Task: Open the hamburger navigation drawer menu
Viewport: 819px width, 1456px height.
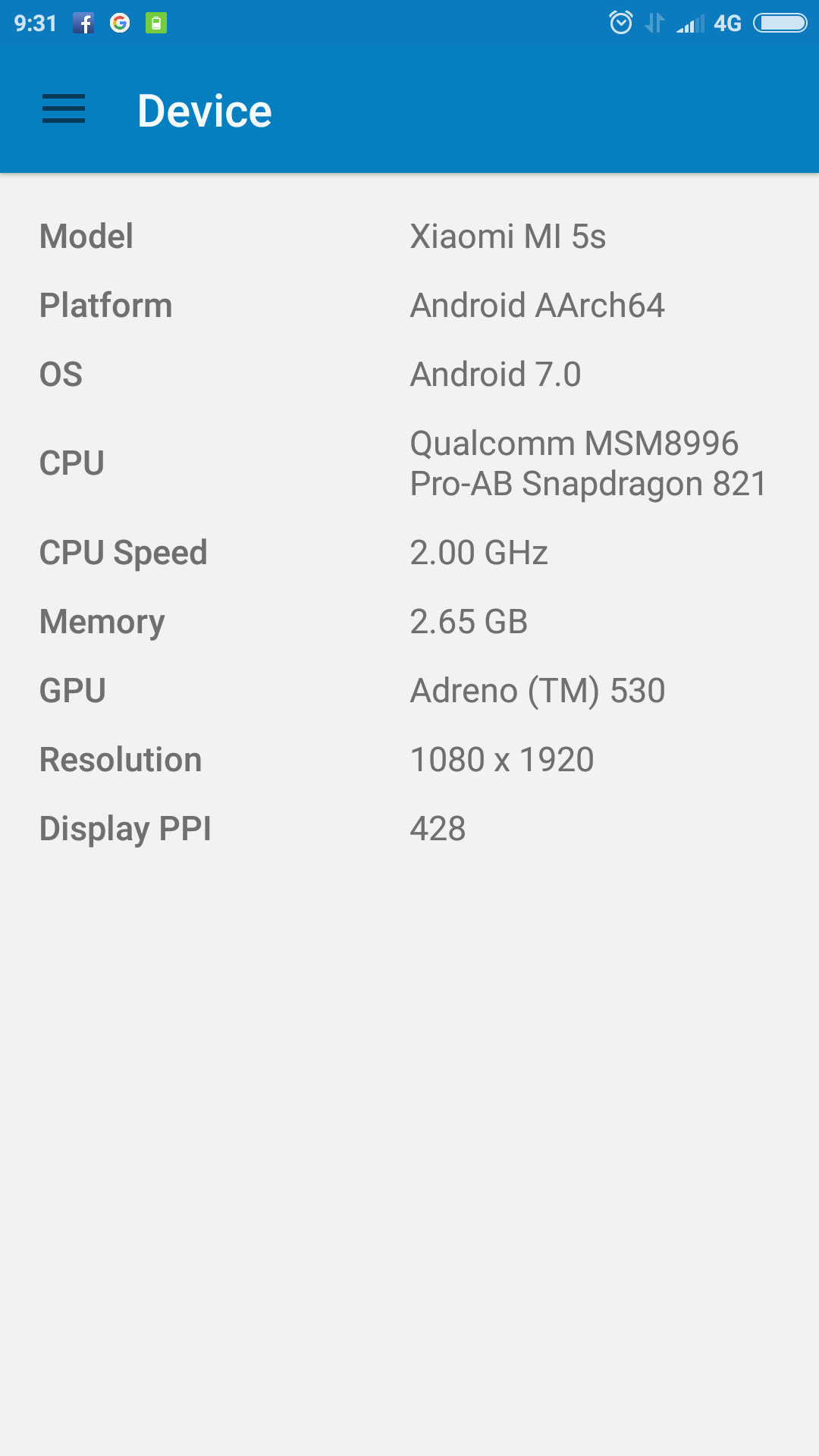Action: (64, 109)
